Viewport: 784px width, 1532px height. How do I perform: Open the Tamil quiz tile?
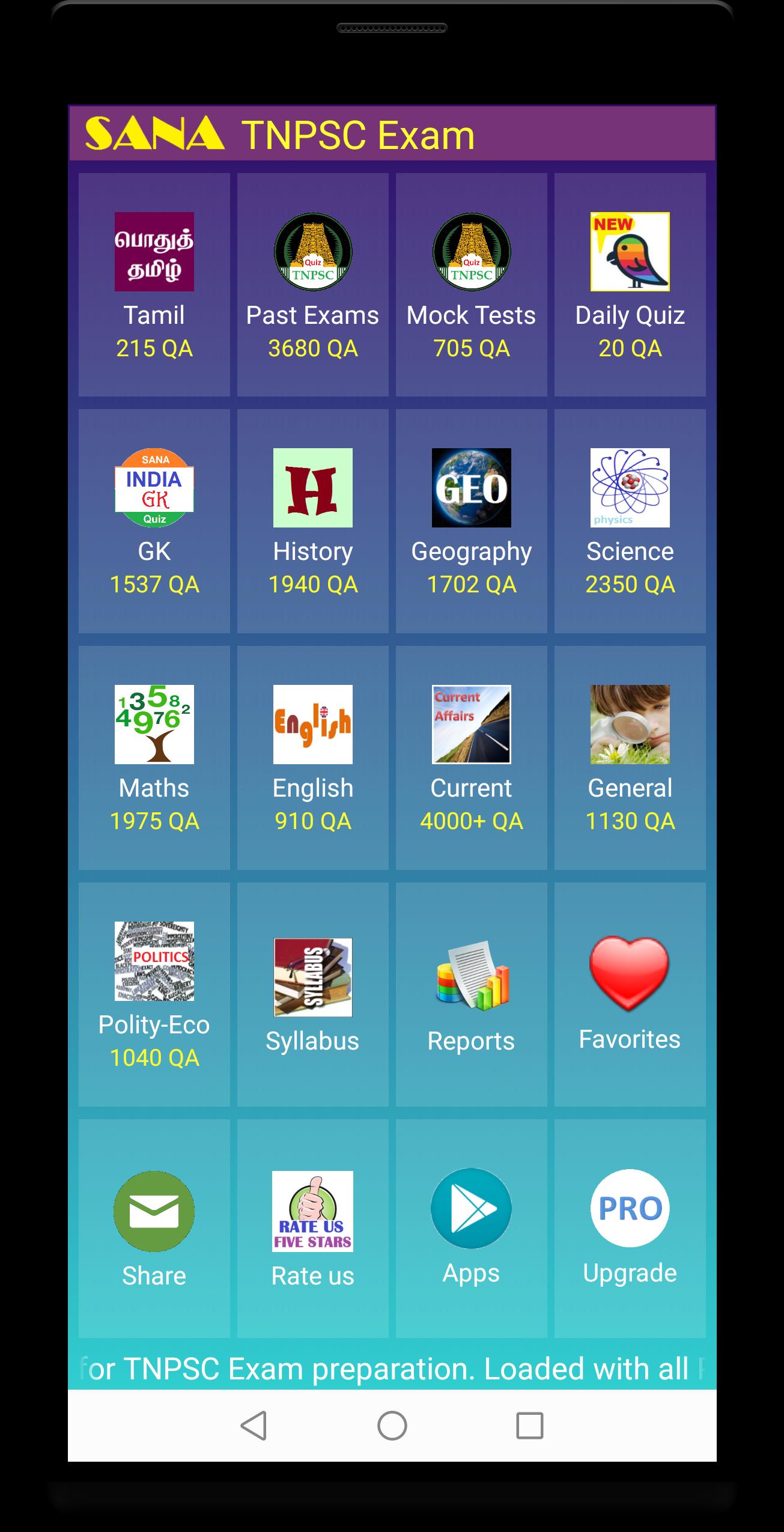click(x=154, y=284)
